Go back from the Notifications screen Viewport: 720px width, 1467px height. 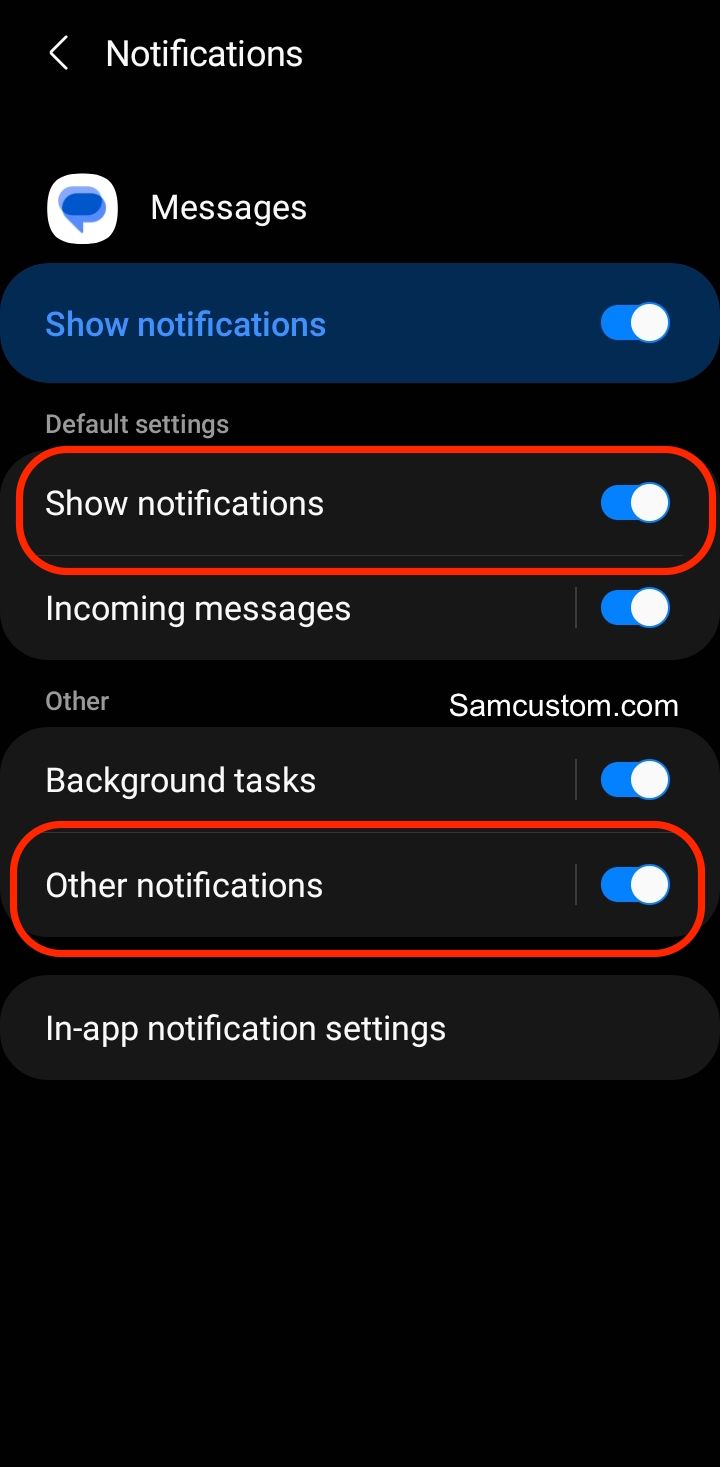pyautogui.click(x=59, y=53)
